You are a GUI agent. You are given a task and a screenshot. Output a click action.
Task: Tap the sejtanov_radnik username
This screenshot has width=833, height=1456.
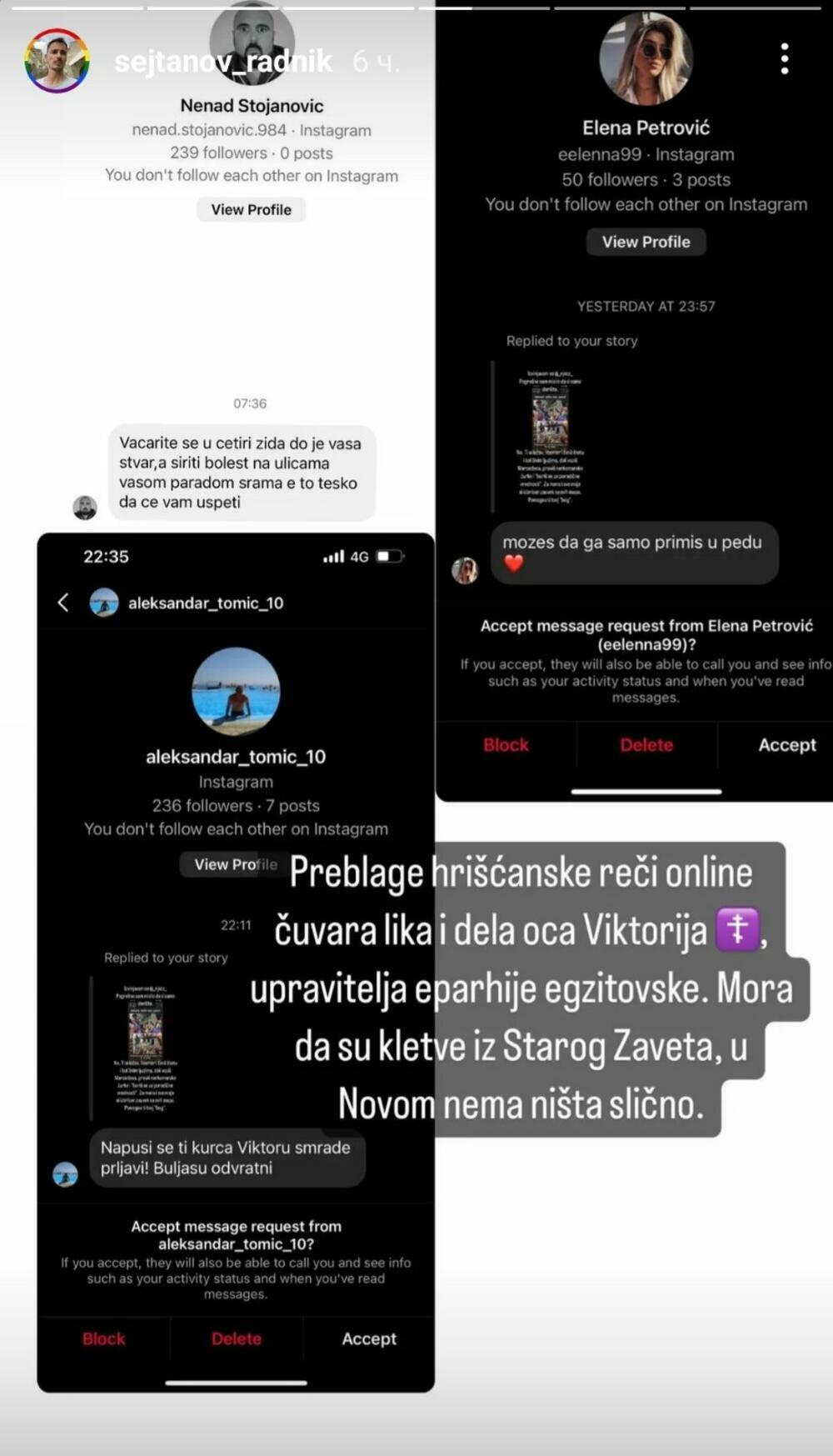click(x=223, y=62)
